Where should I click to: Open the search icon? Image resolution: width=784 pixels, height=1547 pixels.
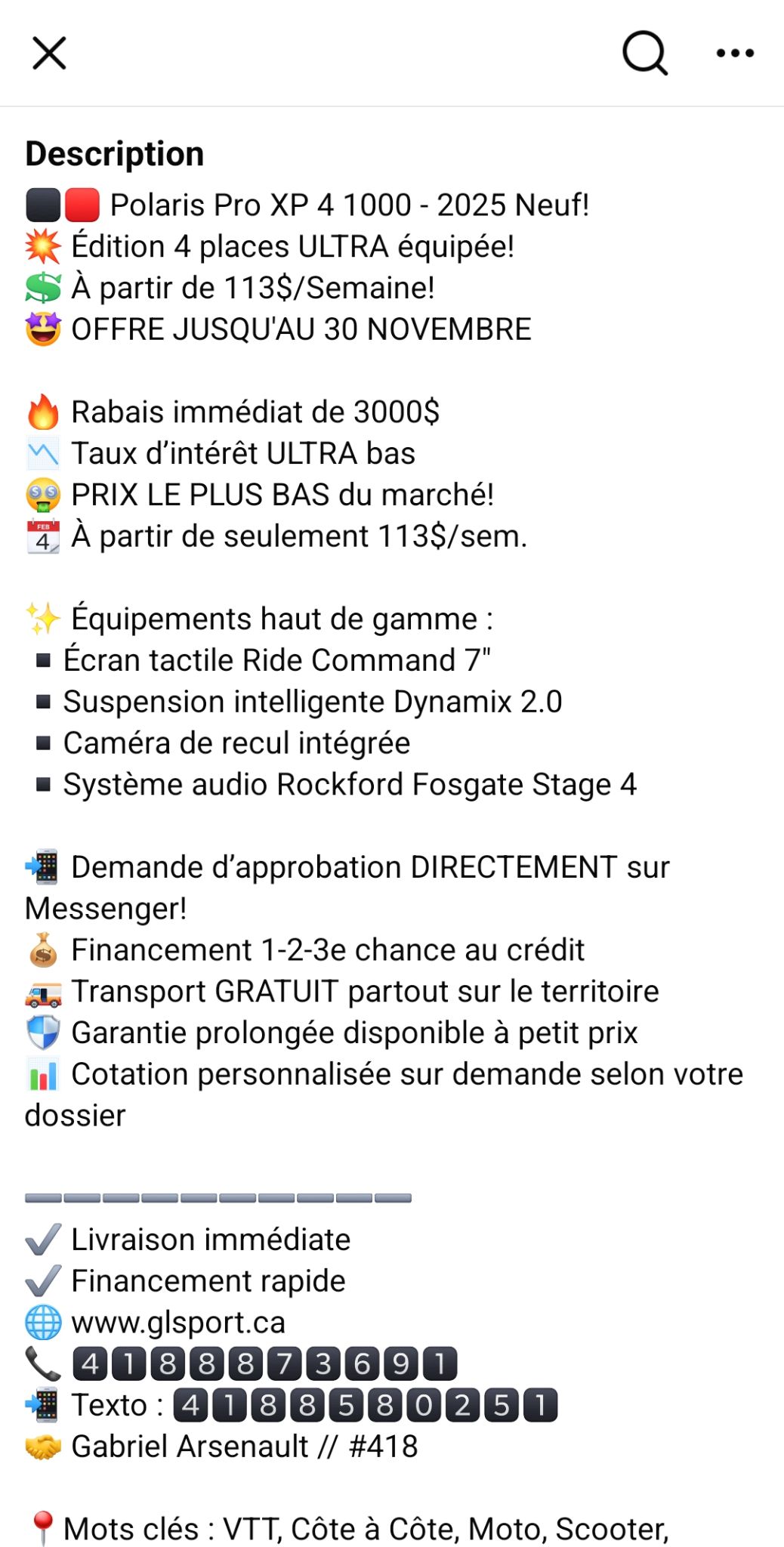(644, 53)
